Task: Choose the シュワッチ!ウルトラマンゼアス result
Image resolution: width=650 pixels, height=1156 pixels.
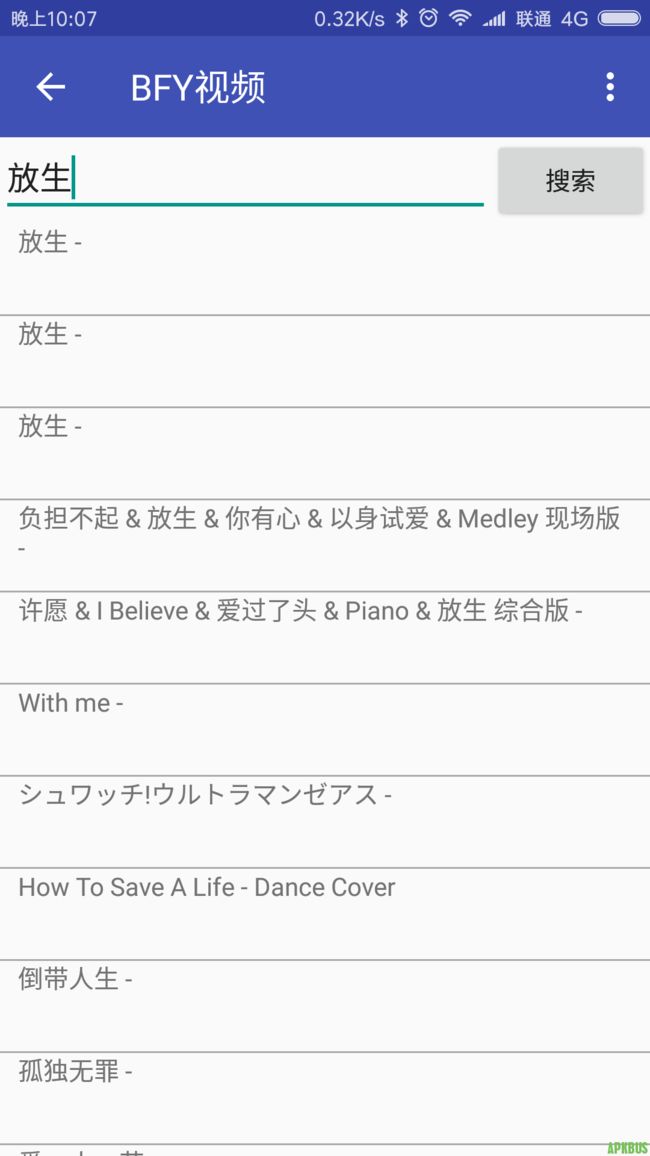Action: coord(325,822)
